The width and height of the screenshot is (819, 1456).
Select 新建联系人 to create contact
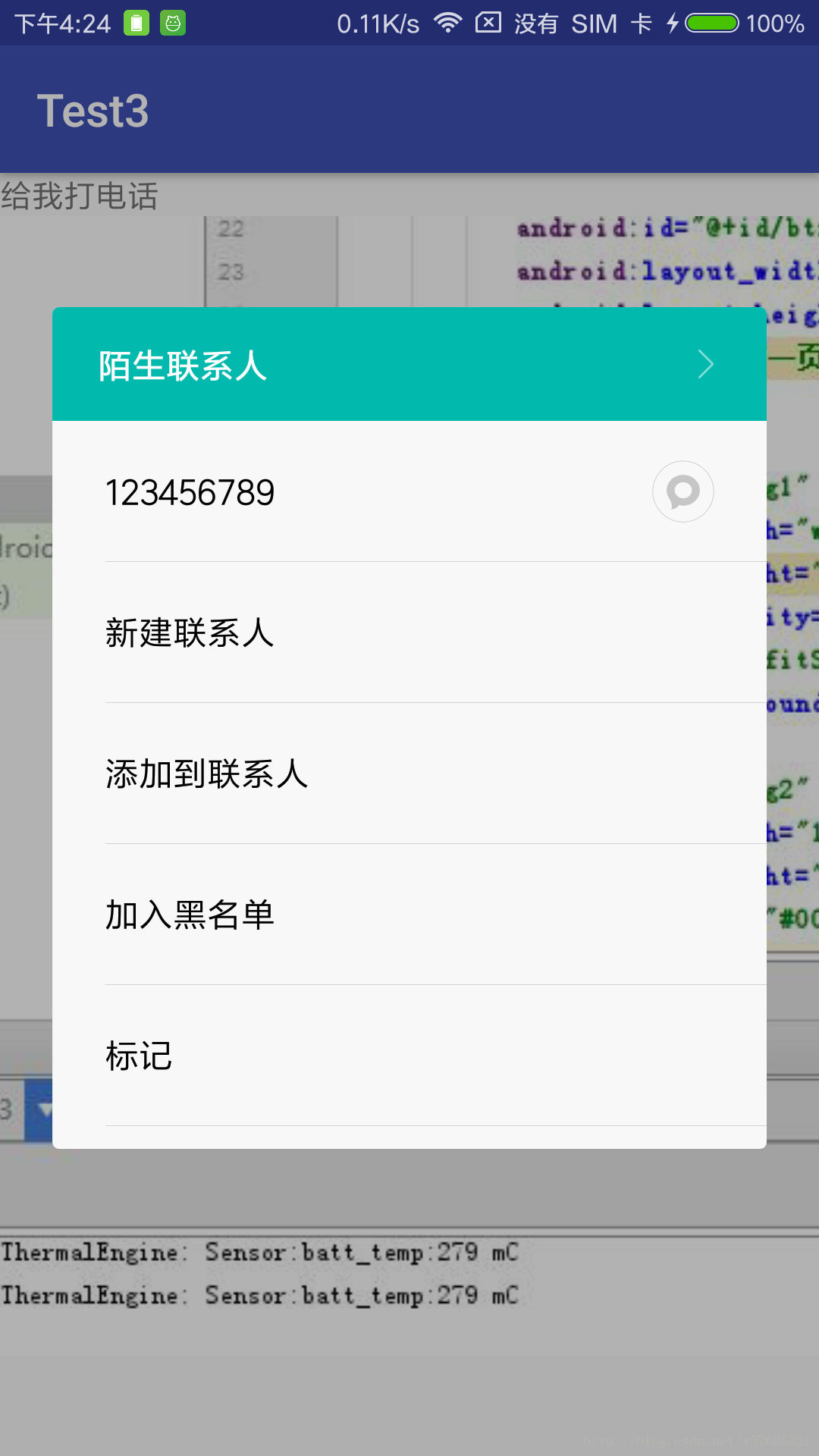tap(409, 632)
